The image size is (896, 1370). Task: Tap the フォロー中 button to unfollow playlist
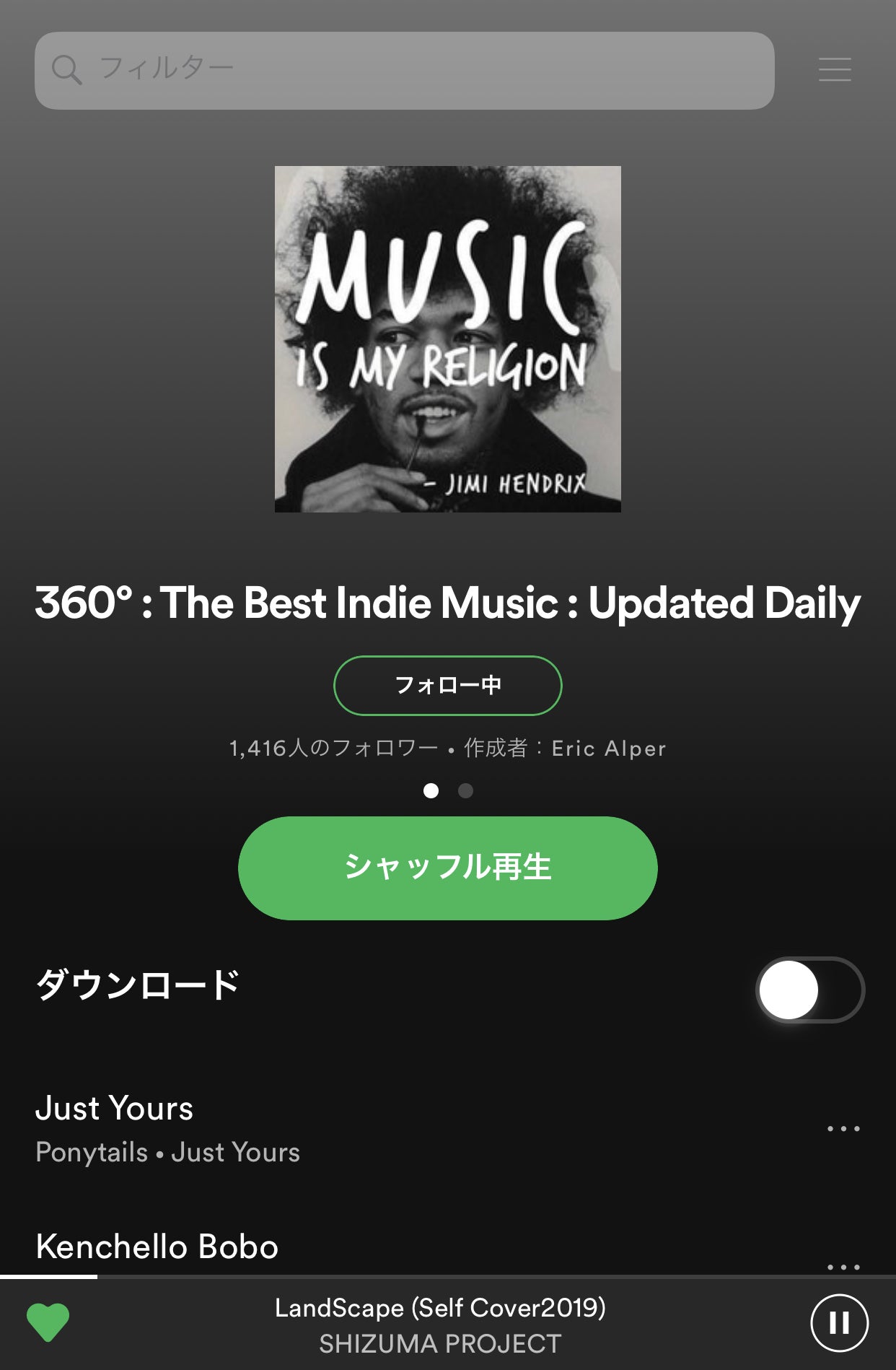pos(447,685)
